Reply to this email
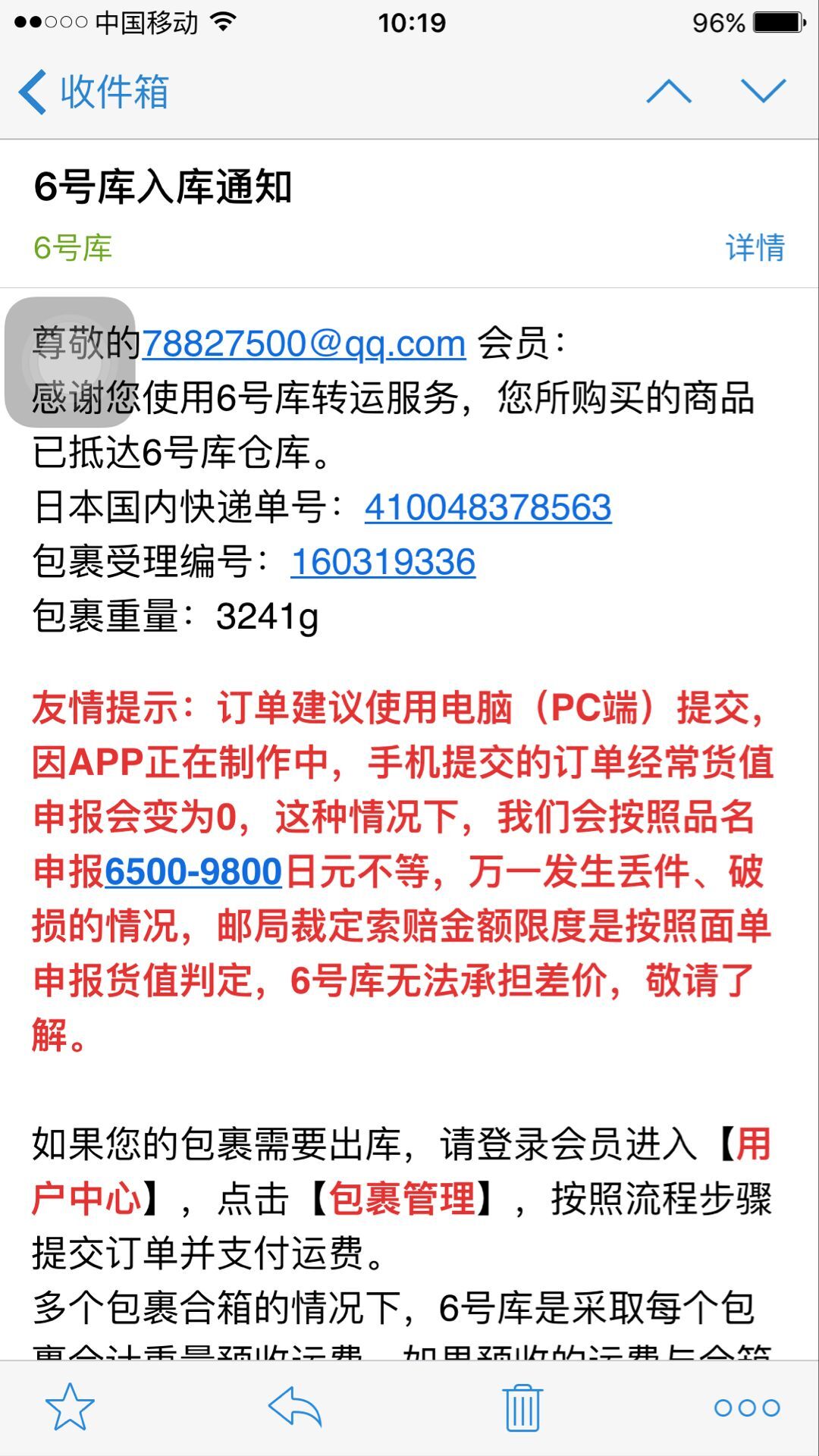 (295, 1407)
